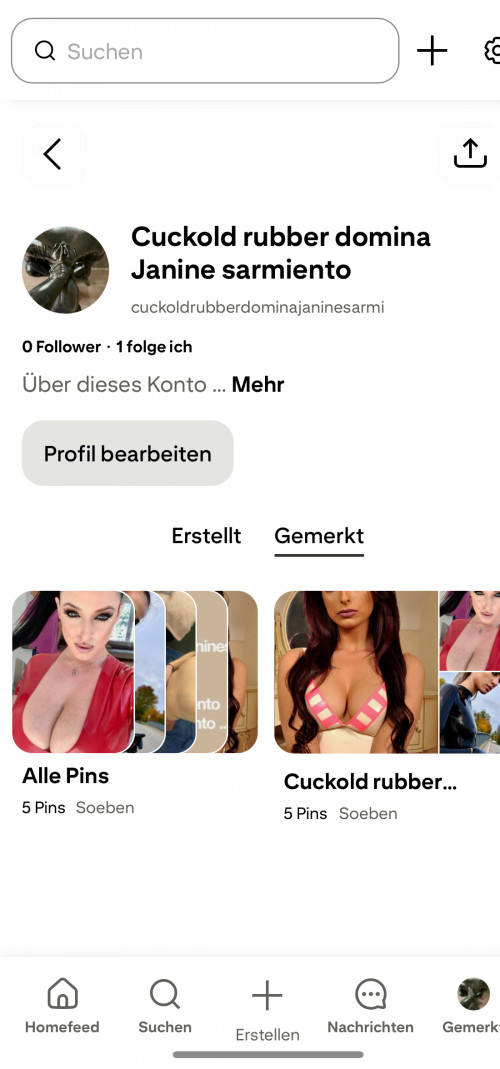The height and width of the screenshot is (1069, 500).
Task: Expand account info with Mehr
Action: click(x=258, y=385)
